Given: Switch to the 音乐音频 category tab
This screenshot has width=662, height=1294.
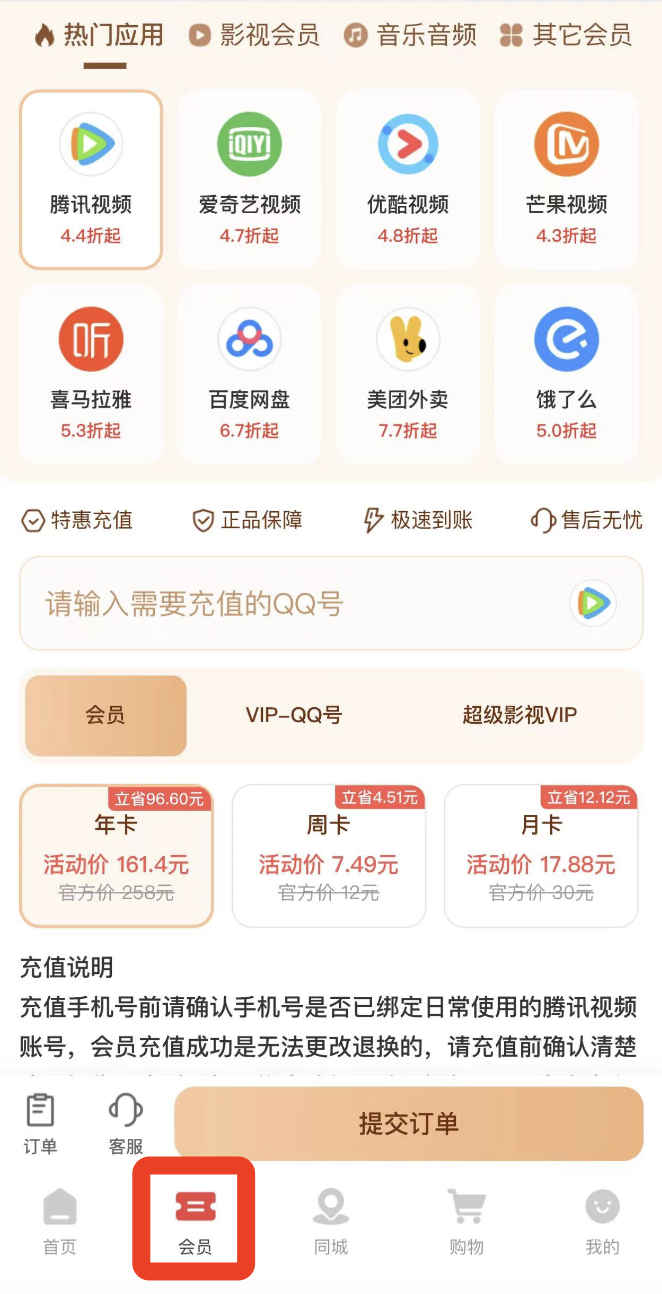Looking at the screenshot, I should (410, 36).
